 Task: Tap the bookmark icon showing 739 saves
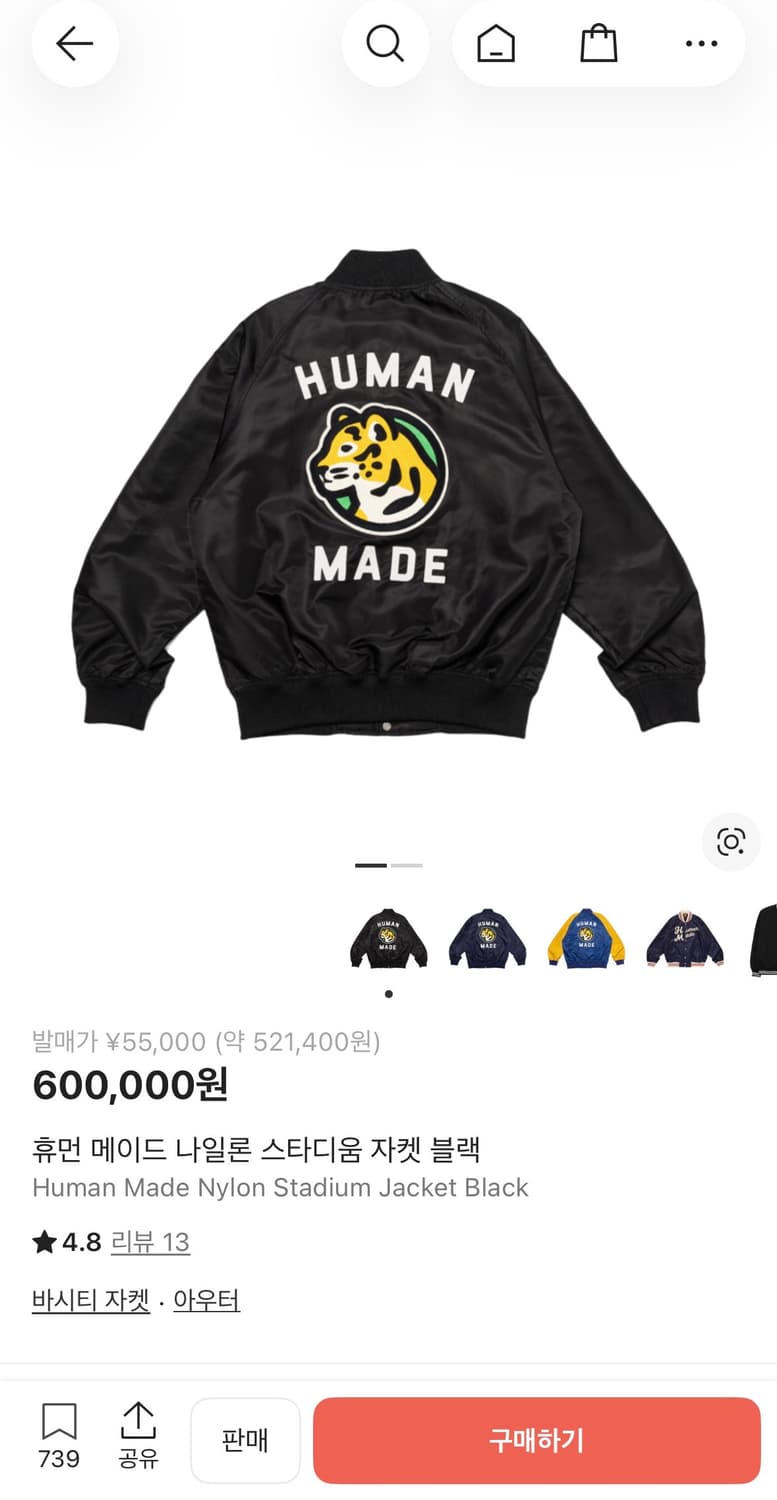[60, 1437]
